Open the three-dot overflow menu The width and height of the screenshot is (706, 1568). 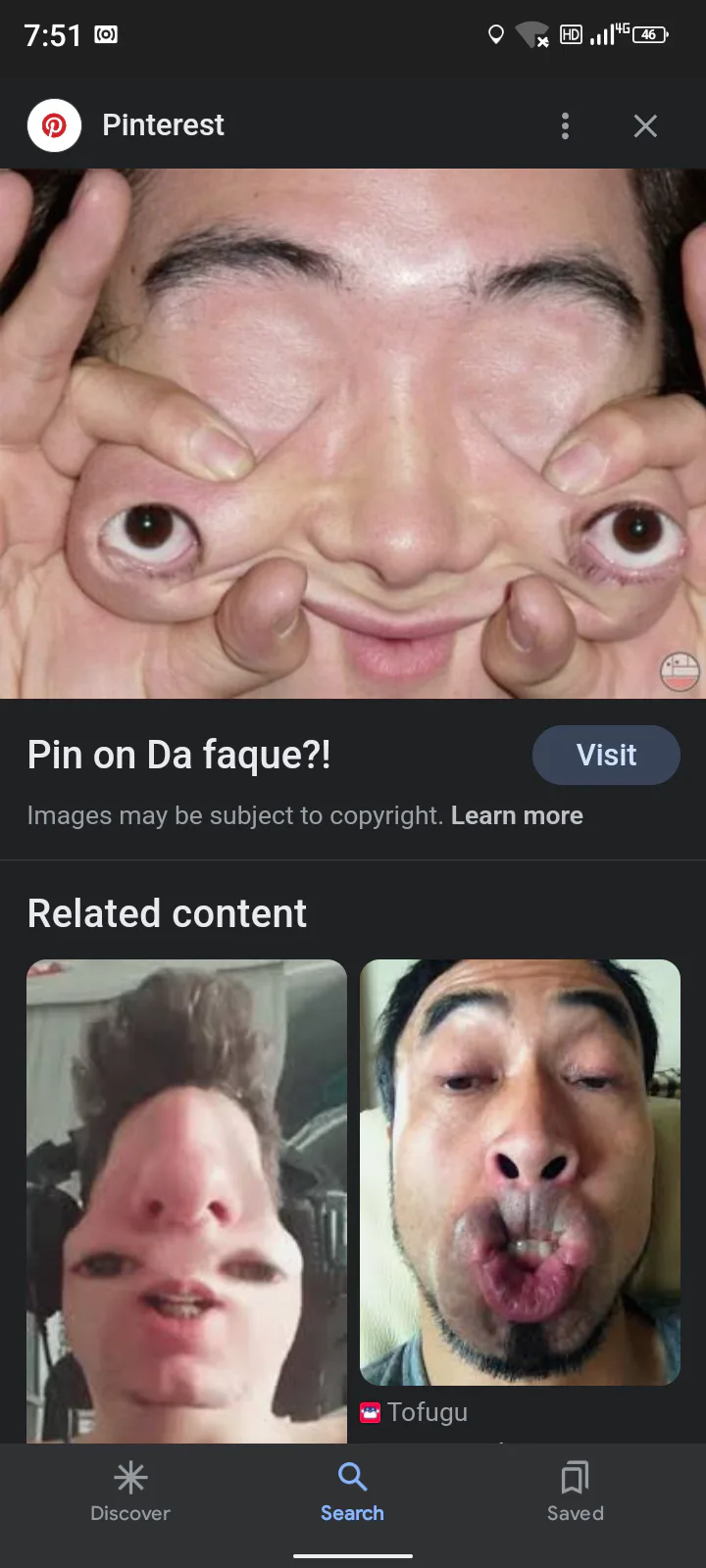pyautogui.click(x=565, y=125)
